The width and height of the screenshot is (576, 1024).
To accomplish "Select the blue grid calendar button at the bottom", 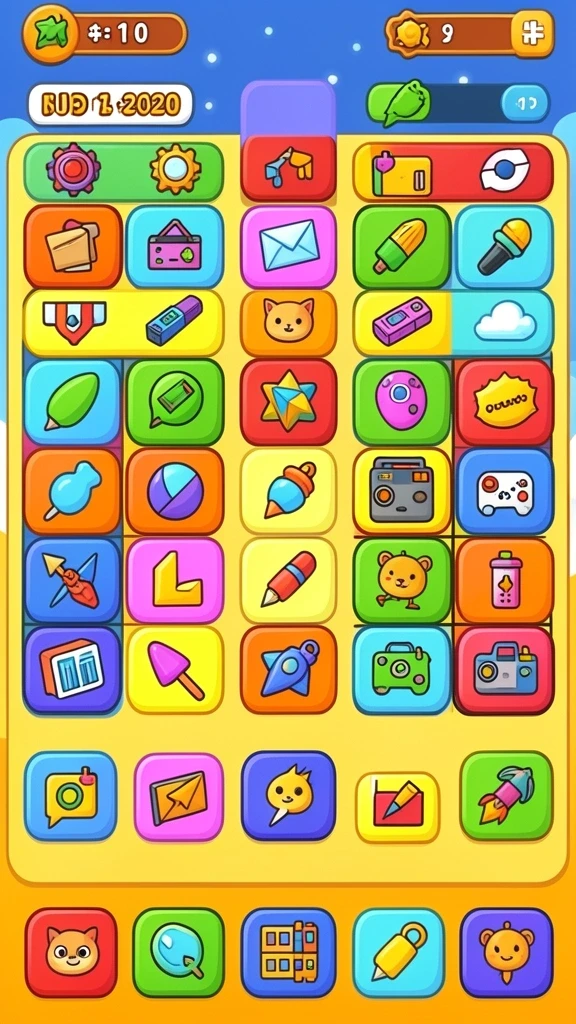I will 288,953.
